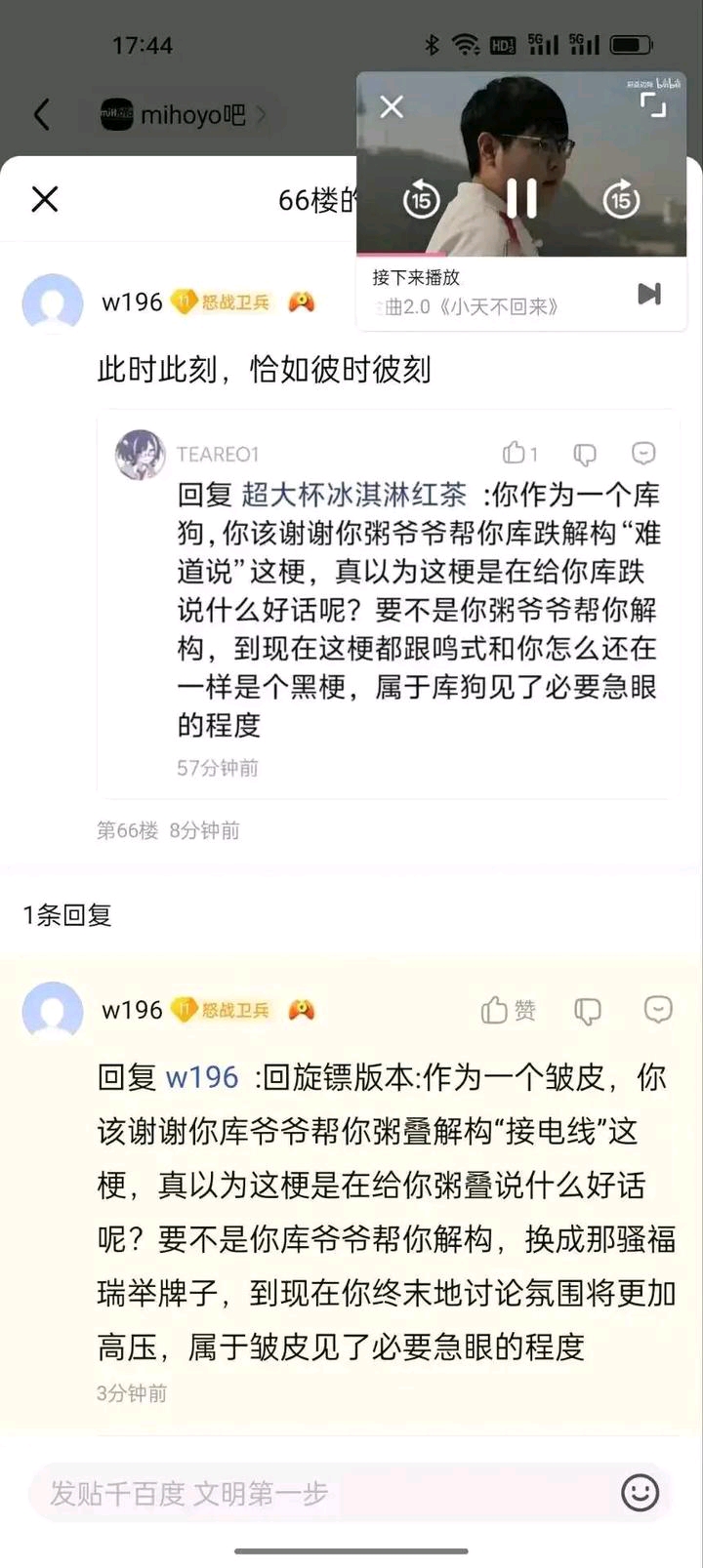The image size is (703, 1568).
Task: Close the 66楼 reply panel
Action: (45, 199)
